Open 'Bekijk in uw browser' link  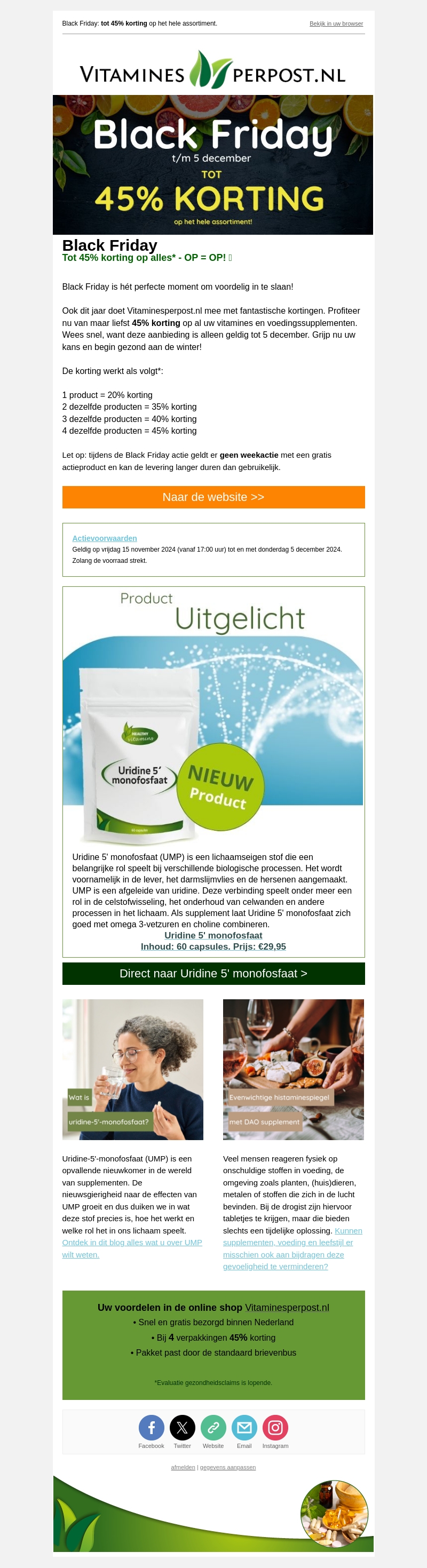tap(336, 23)
